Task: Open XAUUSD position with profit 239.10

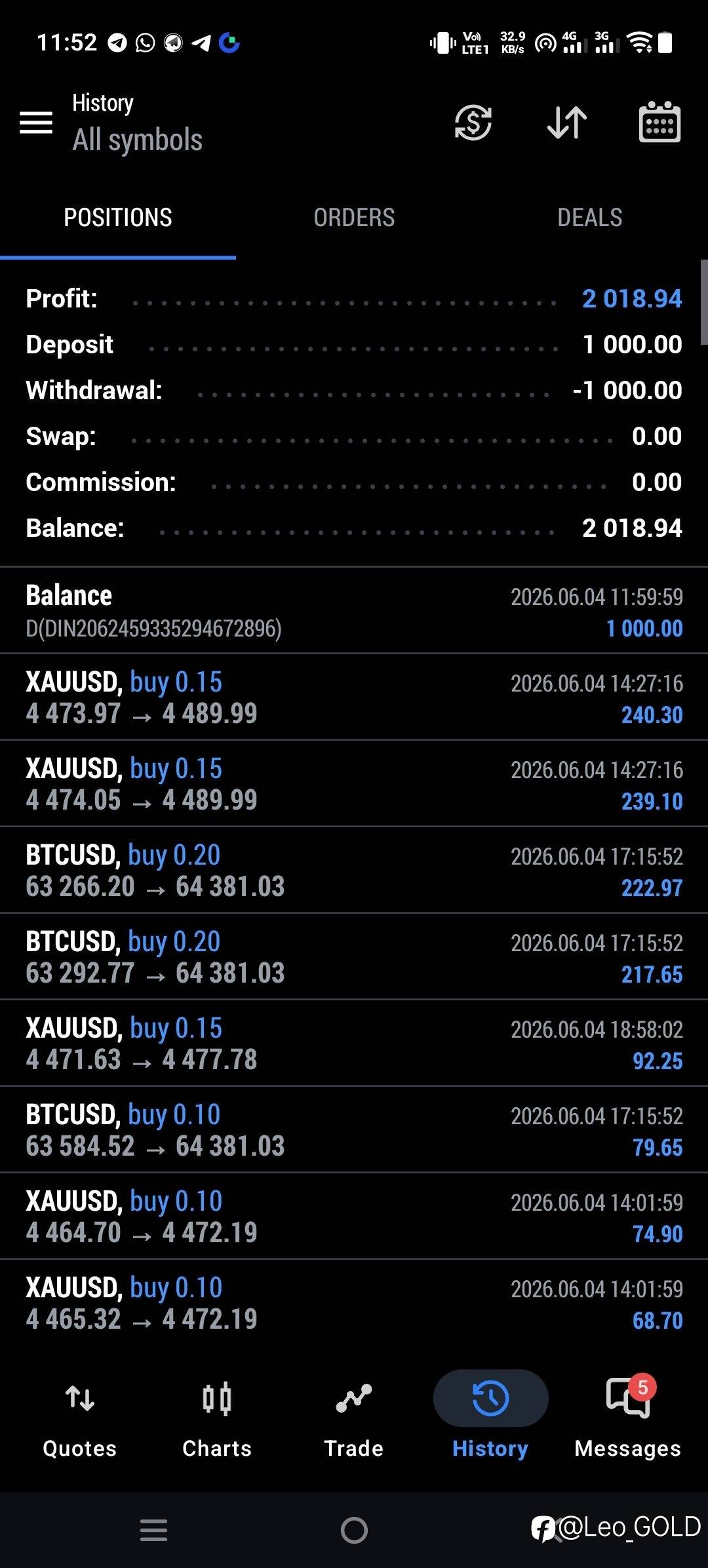Action: click(x=354, y=784)
